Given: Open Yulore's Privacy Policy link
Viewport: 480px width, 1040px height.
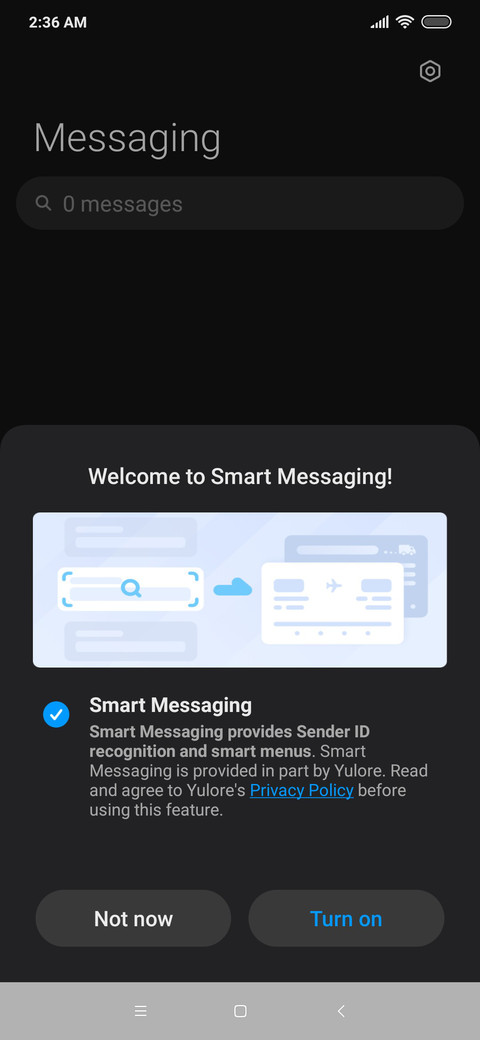Looking at the screenshot, I should 302,790.
